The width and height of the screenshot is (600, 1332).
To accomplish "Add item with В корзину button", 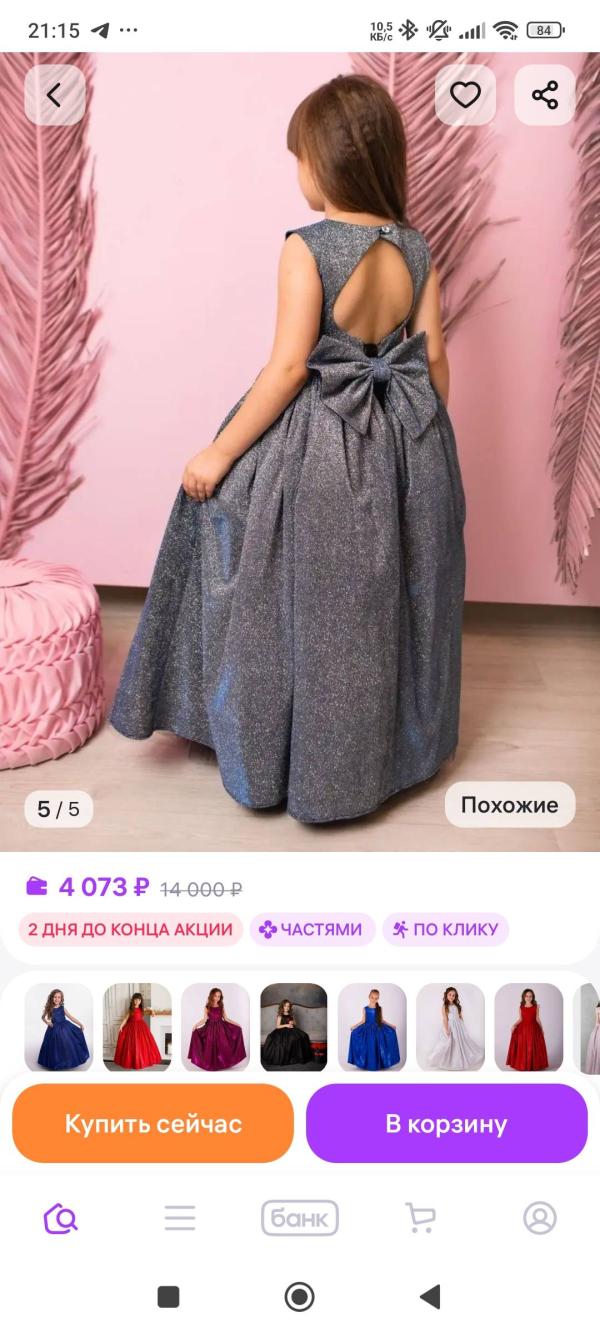I will coord(446,1123).
